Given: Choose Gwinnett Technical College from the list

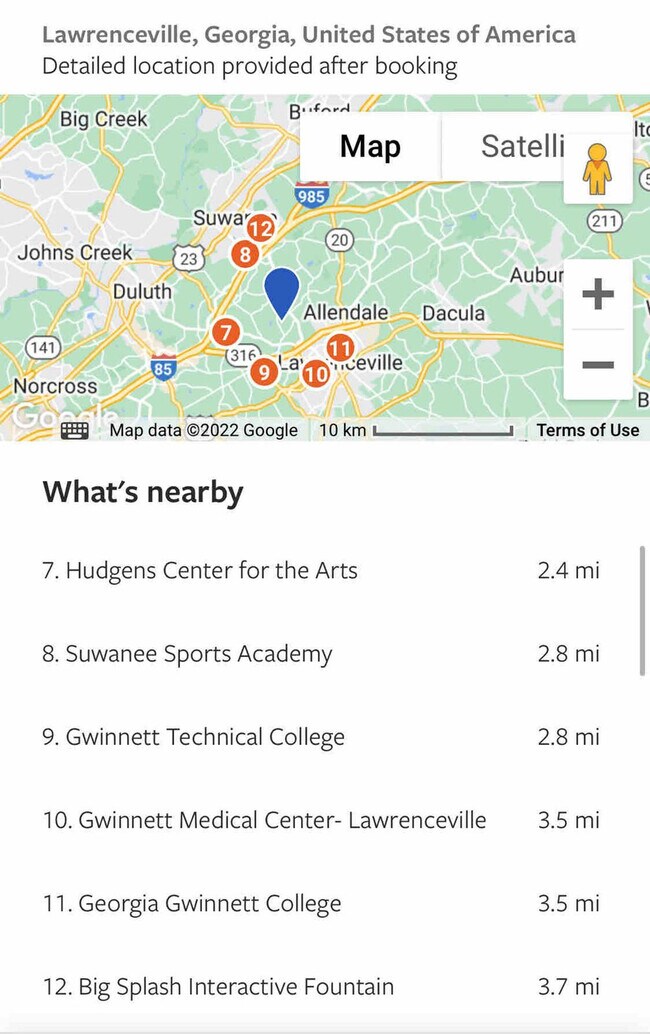Looking at the screenshot, I should (205, 737).
